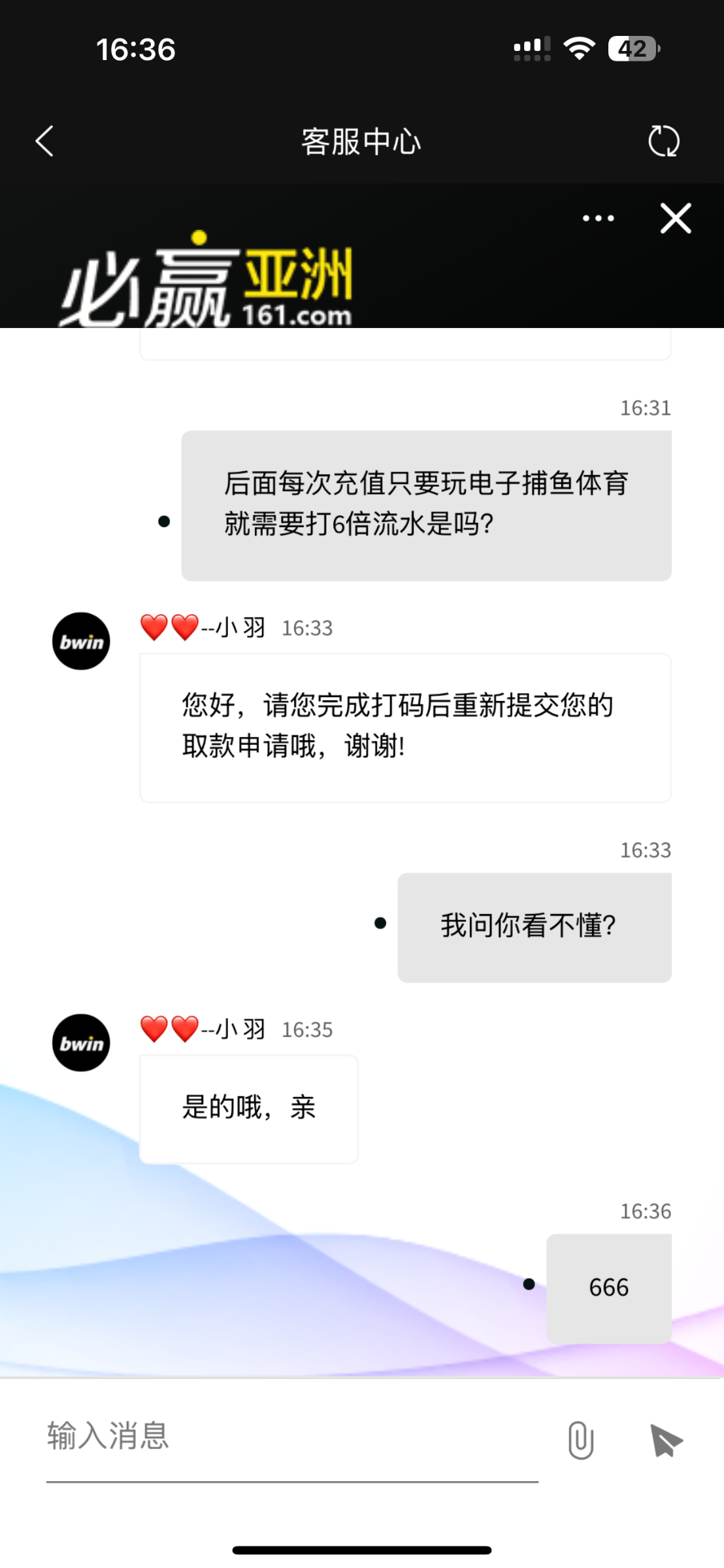Focus the 输入消息 message field
This screenshot has width=724, height=1568.
click(291, 1437)
